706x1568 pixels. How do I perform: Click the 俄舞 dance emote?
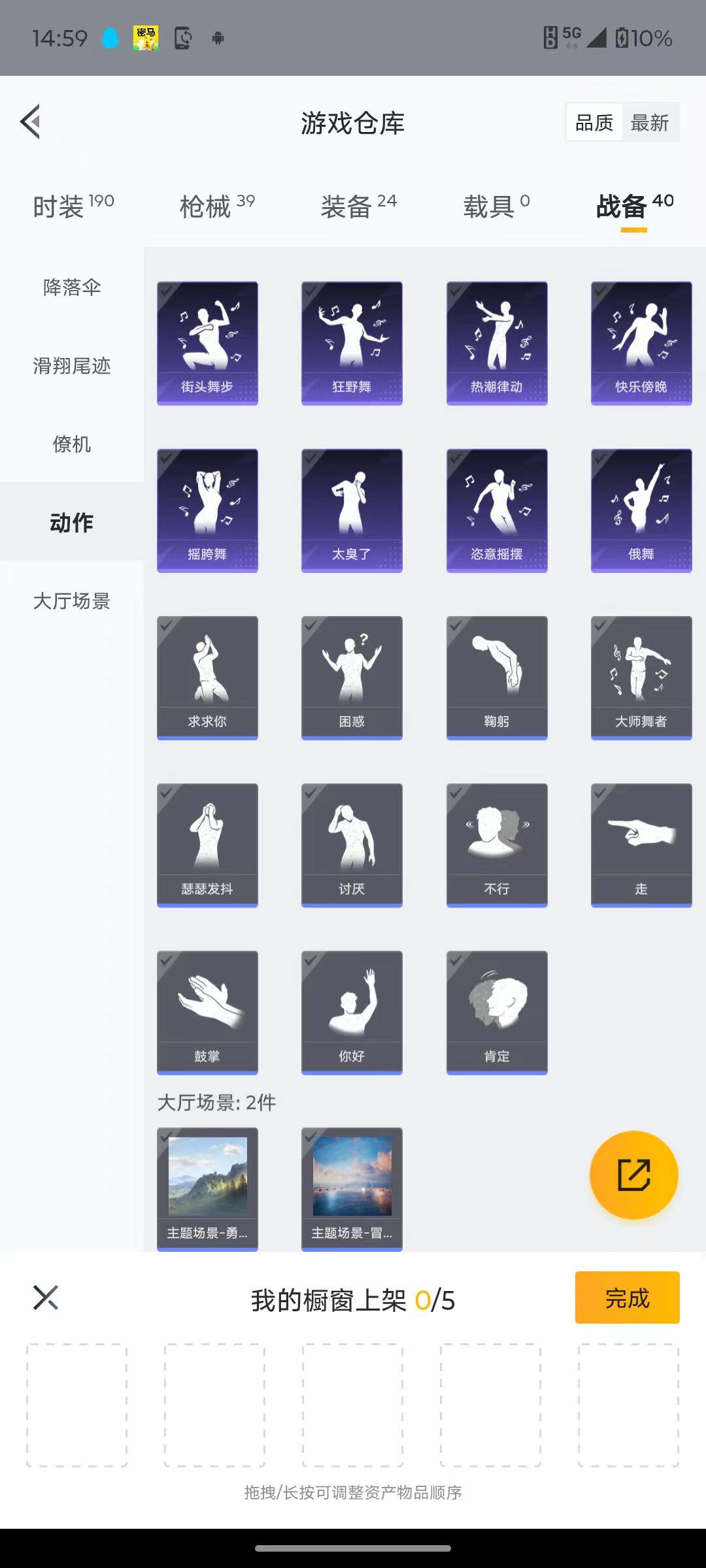[641, 510]
